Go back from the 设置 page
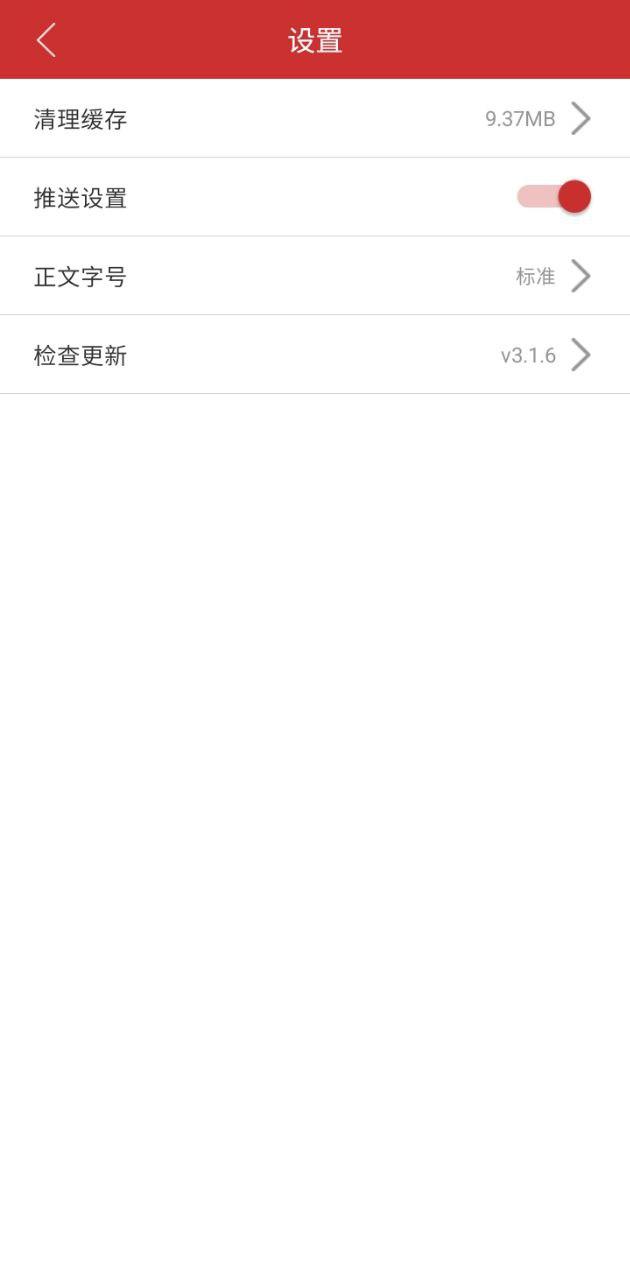This screenshot has width=630, height=1280. point(46,40)
